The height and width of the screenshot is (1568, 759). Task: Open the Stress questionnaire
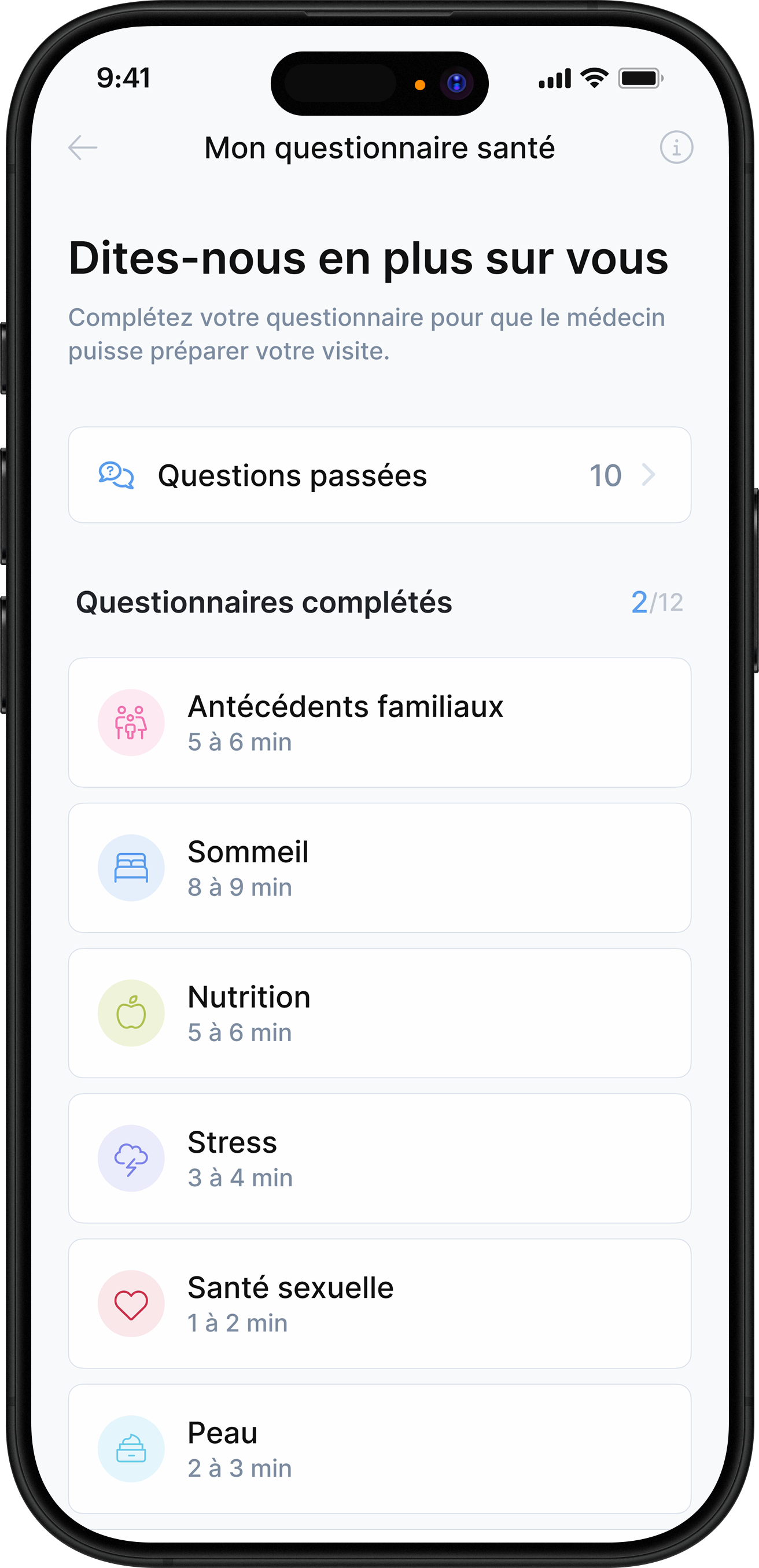point(379,1159)
